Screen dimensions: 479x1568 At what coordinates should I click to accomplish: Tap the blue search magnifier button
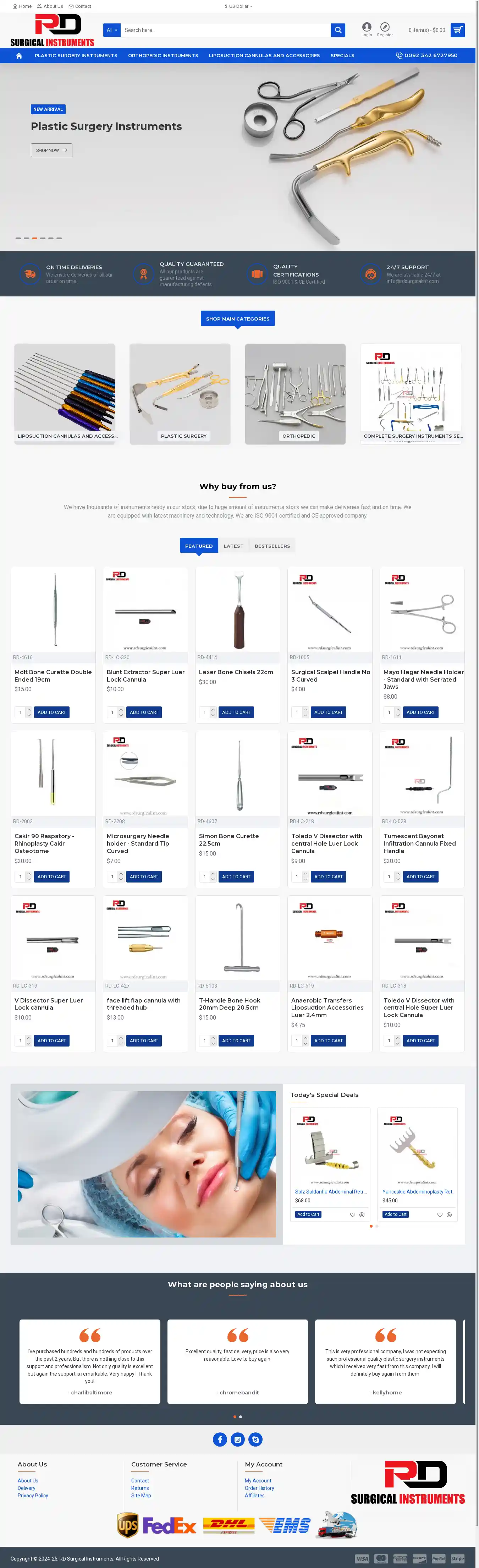338,30
